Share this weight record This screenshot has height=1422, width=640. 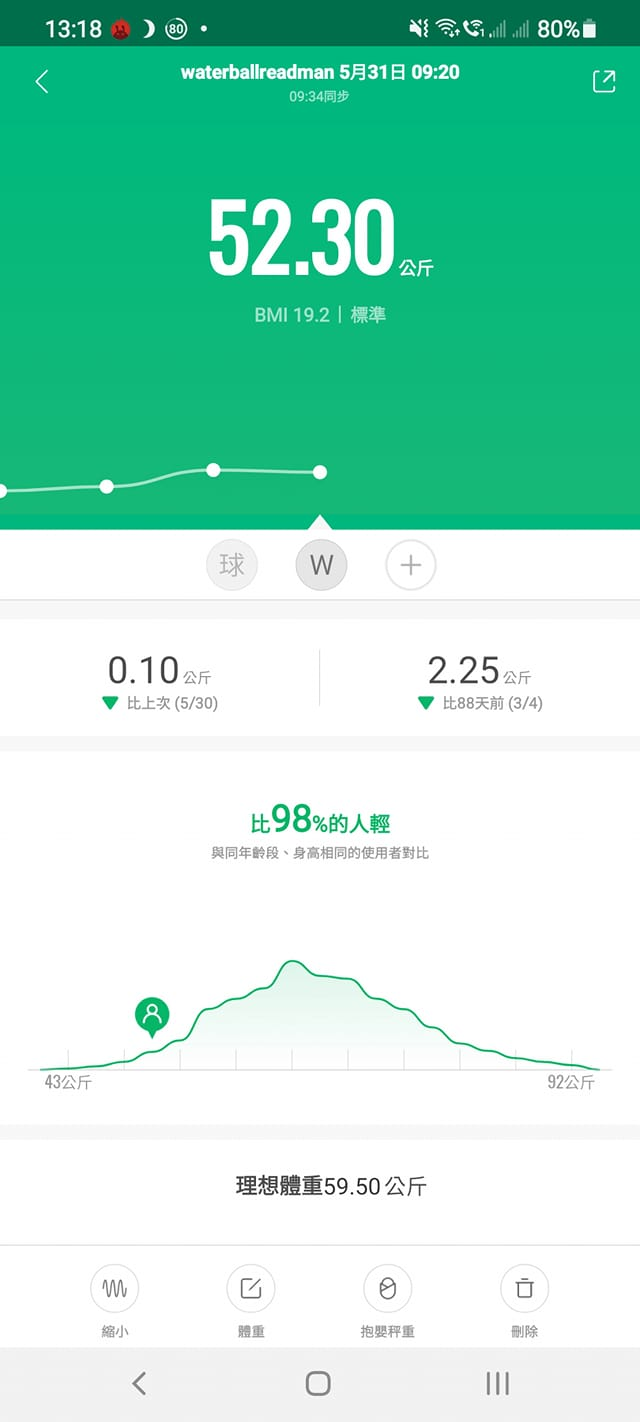pos(604,82)
